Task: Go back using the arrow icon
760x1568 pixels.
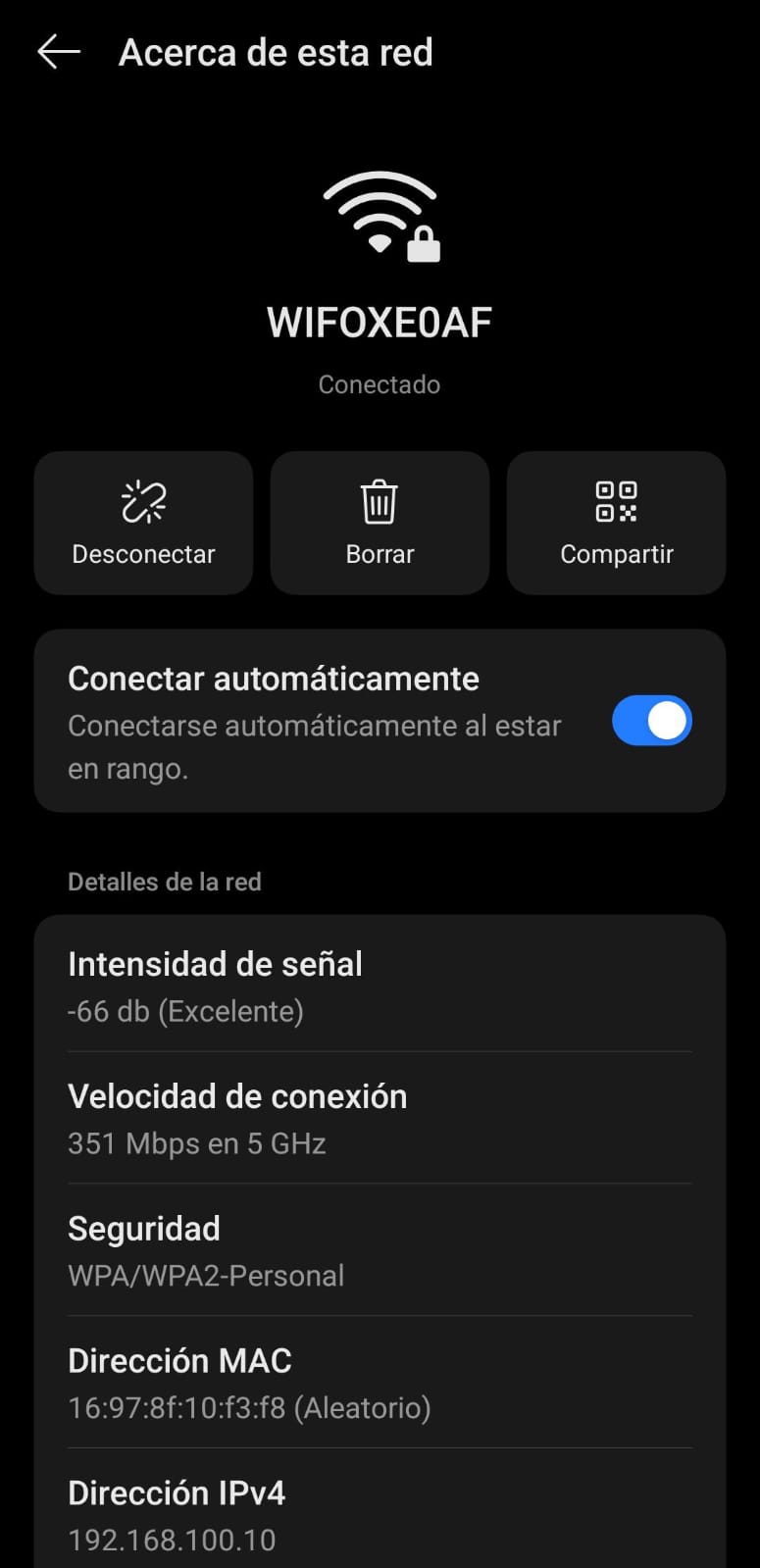Action: click(x=58, y=52)
